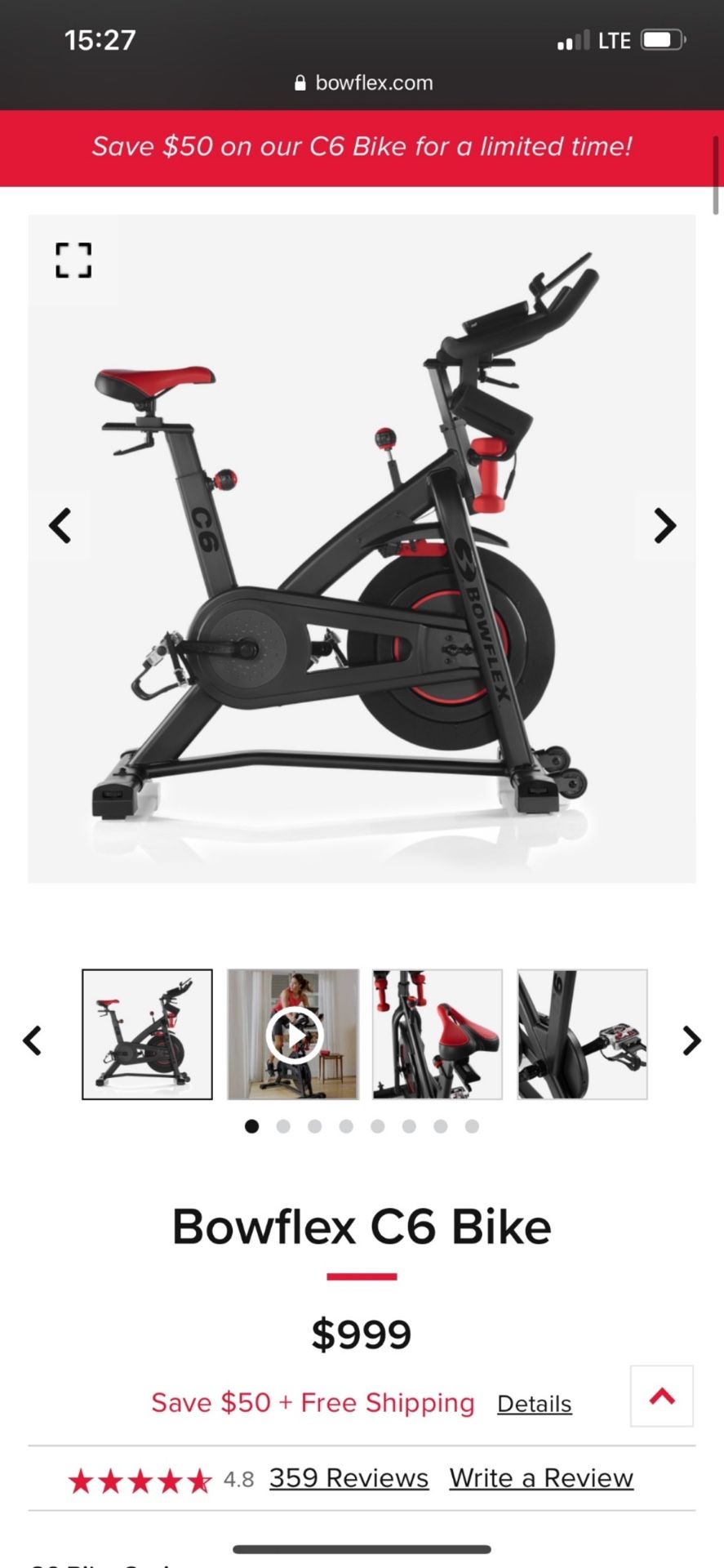This screenshot has width=724, height=1568.
Task: Open fullscreen view of the bike image
Action: tap(73, 261)
